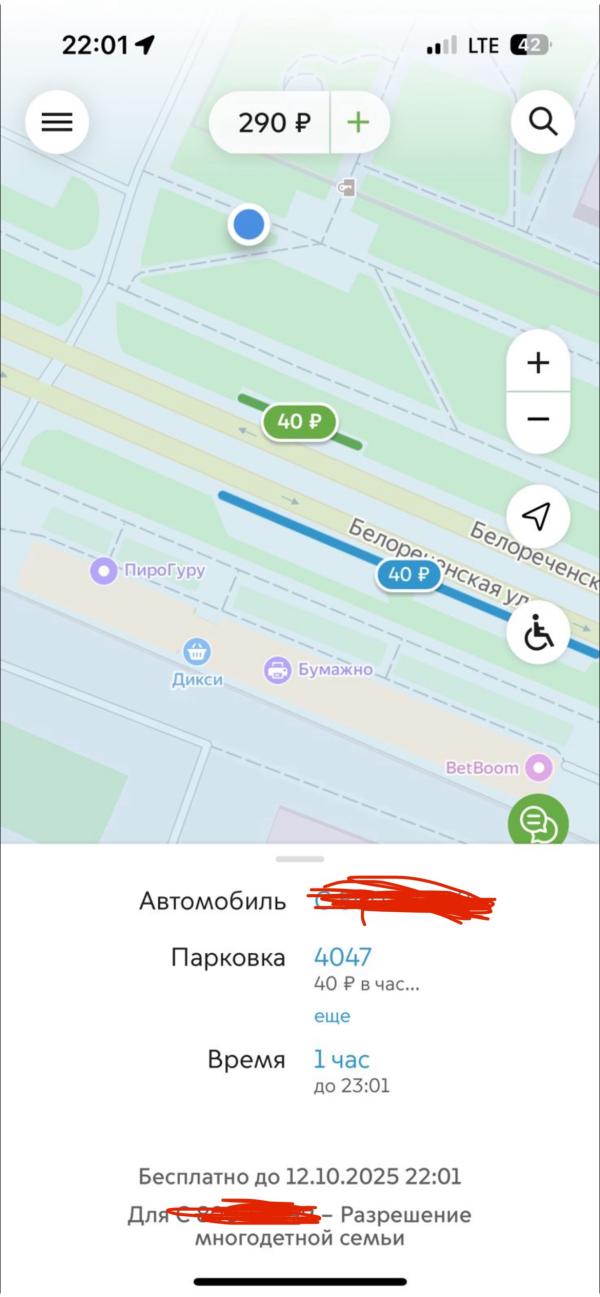The image size is (600, 1297).
Task: Center map on my location
Action: 538,516
